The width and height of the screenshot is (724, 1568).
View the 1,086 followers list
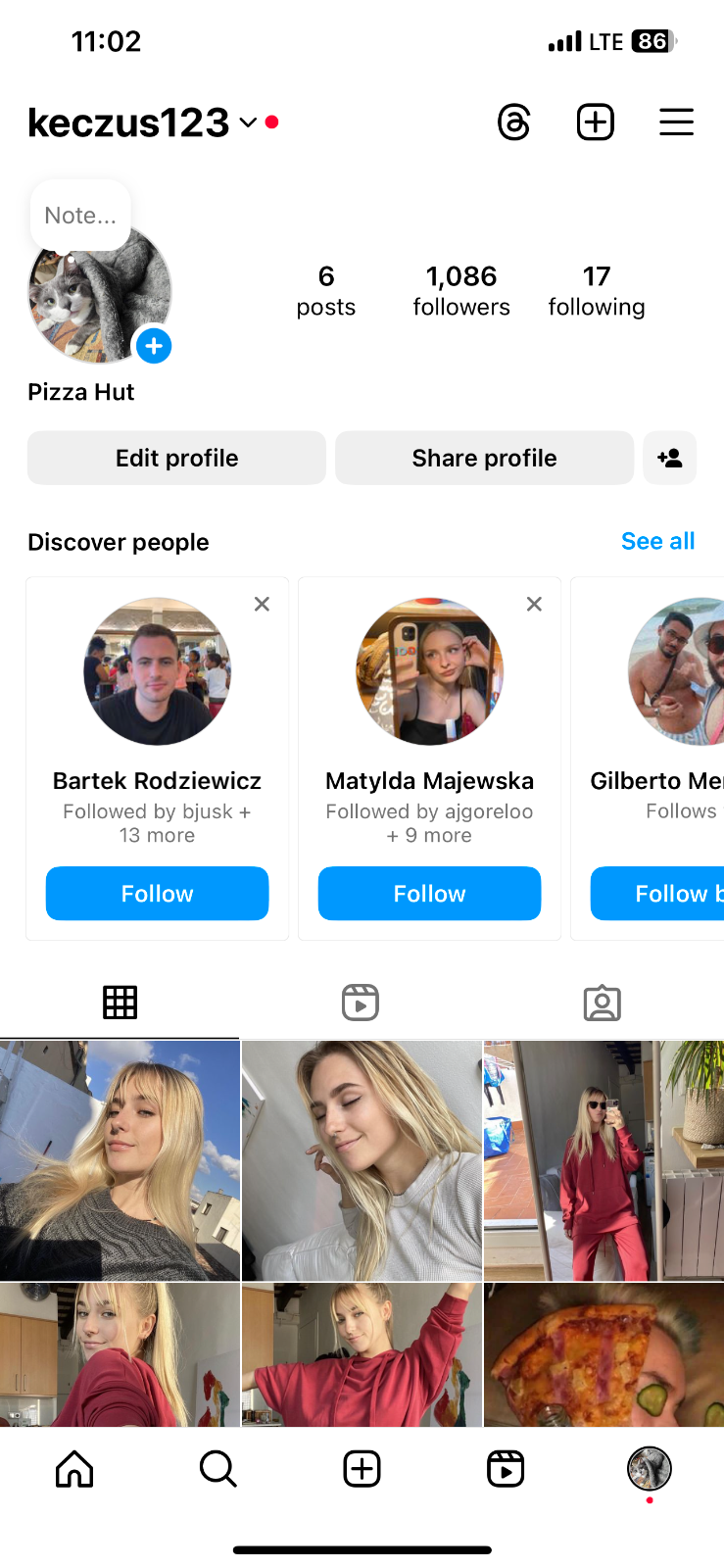tap(461, 290)
